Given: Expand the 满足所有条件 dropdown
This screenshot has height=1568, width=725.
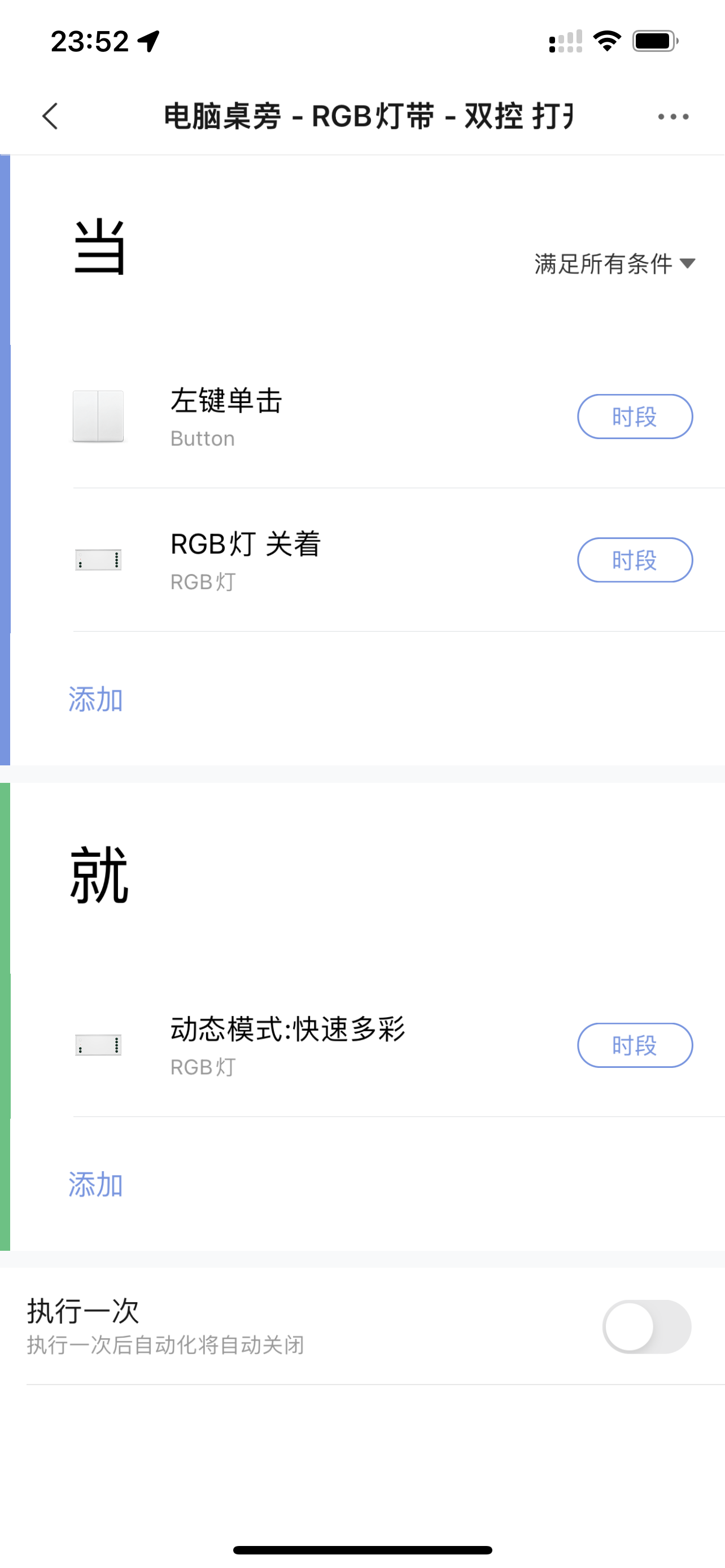Looking at the screenshot, I should 614,264.
